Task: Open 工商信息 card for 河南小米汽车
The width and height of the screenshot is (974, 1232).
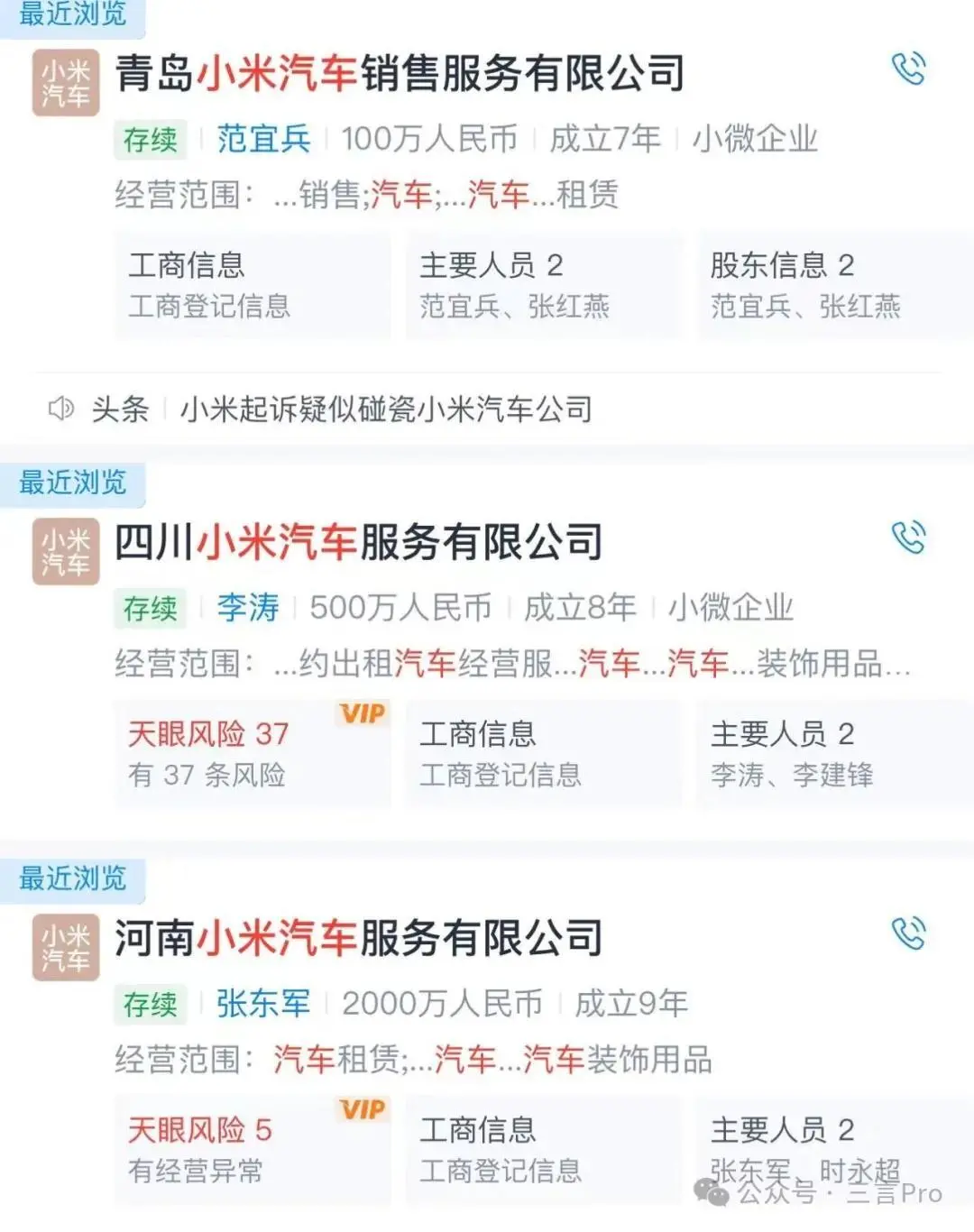Action: (x=543, y=1150)
